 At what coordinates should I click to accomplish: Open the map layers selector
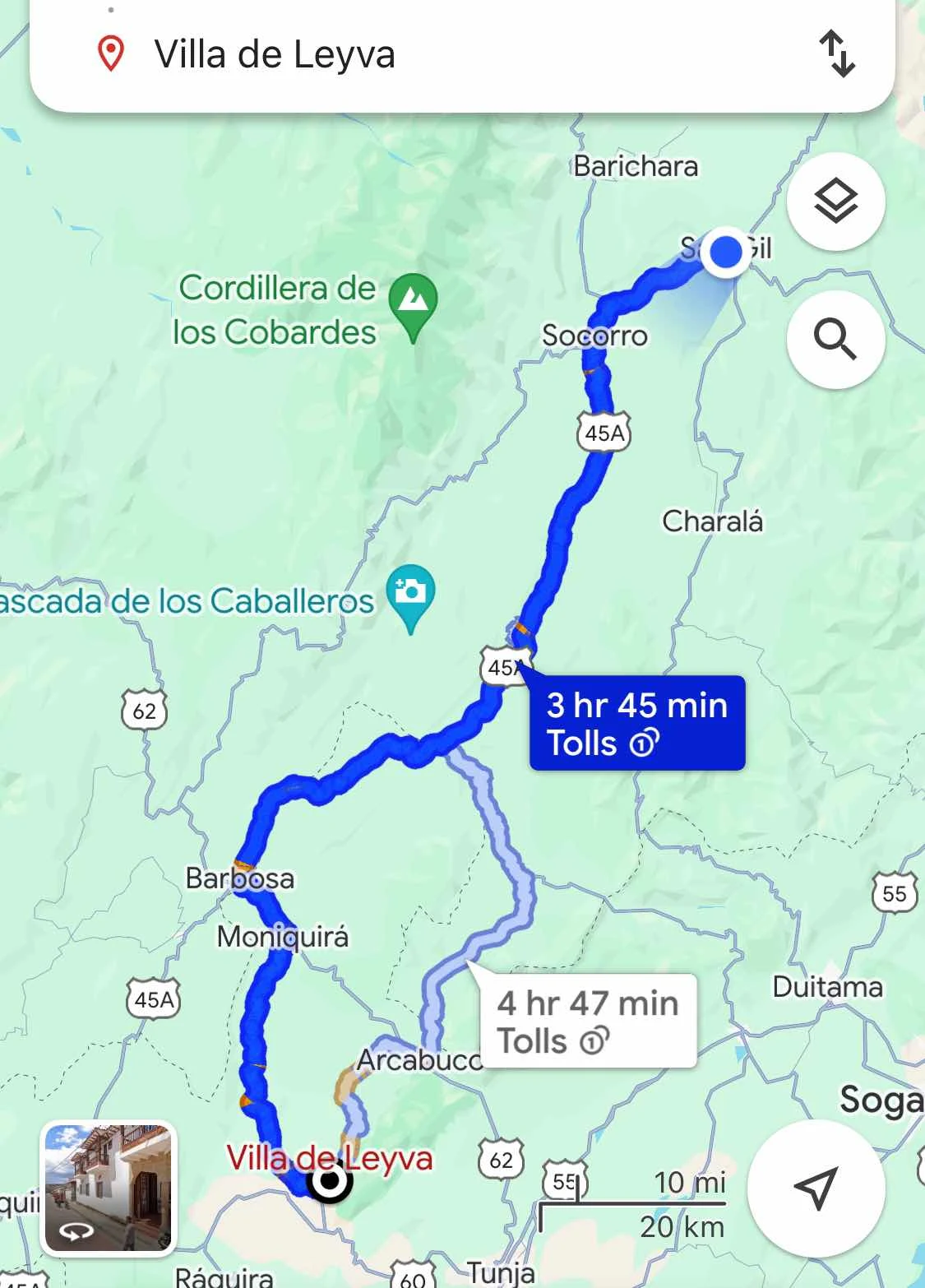pyautogui.click(x=835, y=202)
